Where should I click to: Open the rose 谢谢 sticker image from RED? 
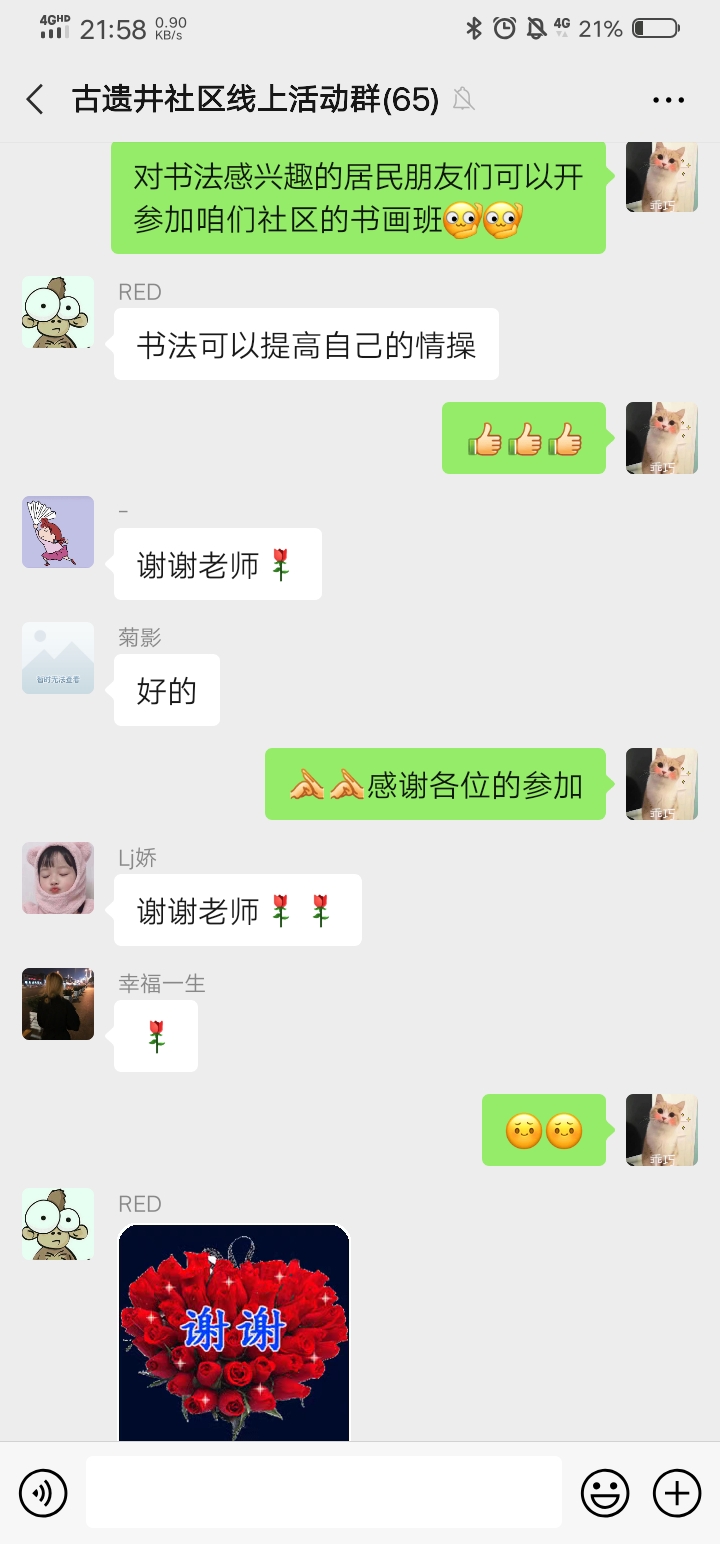pos(234,1332)
